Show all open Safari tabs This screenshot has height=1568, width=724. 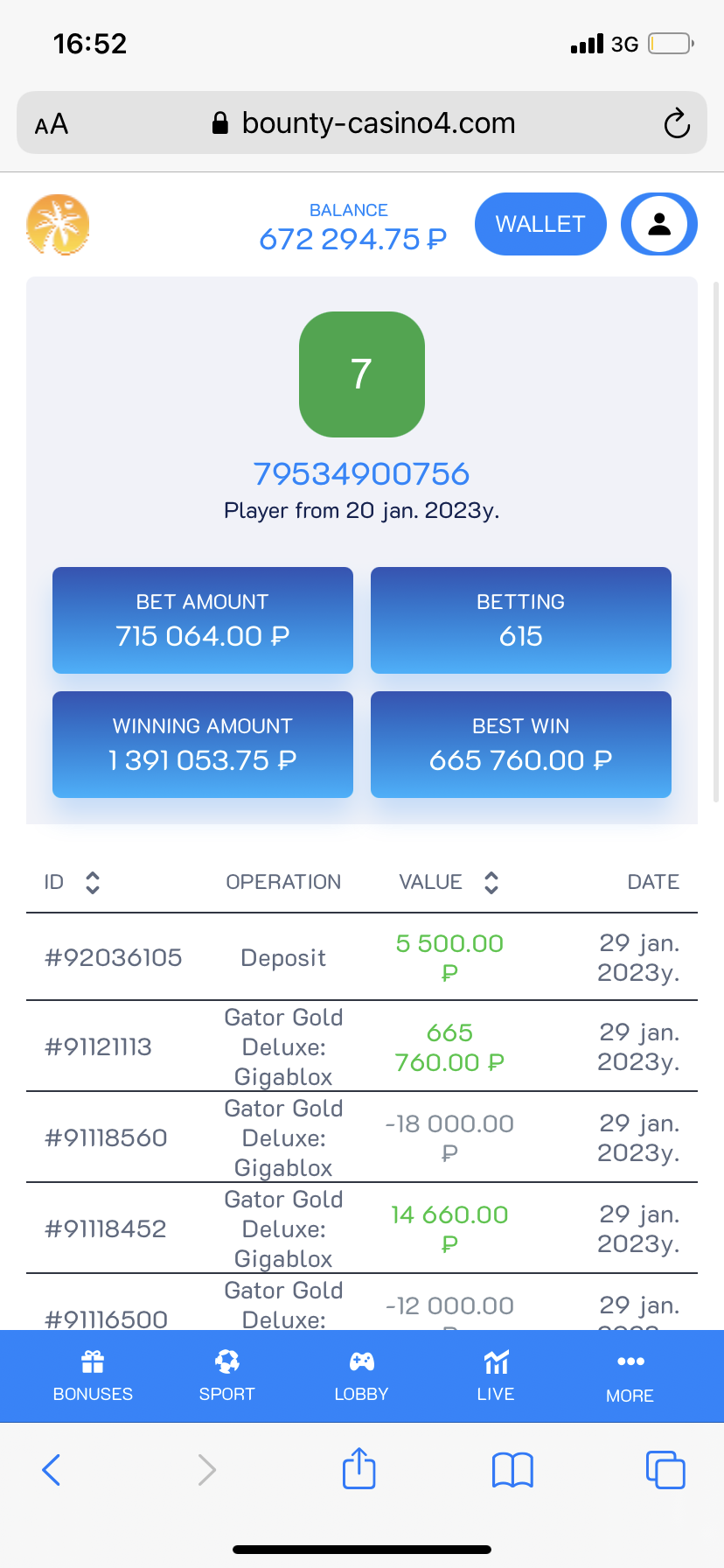665,1470
